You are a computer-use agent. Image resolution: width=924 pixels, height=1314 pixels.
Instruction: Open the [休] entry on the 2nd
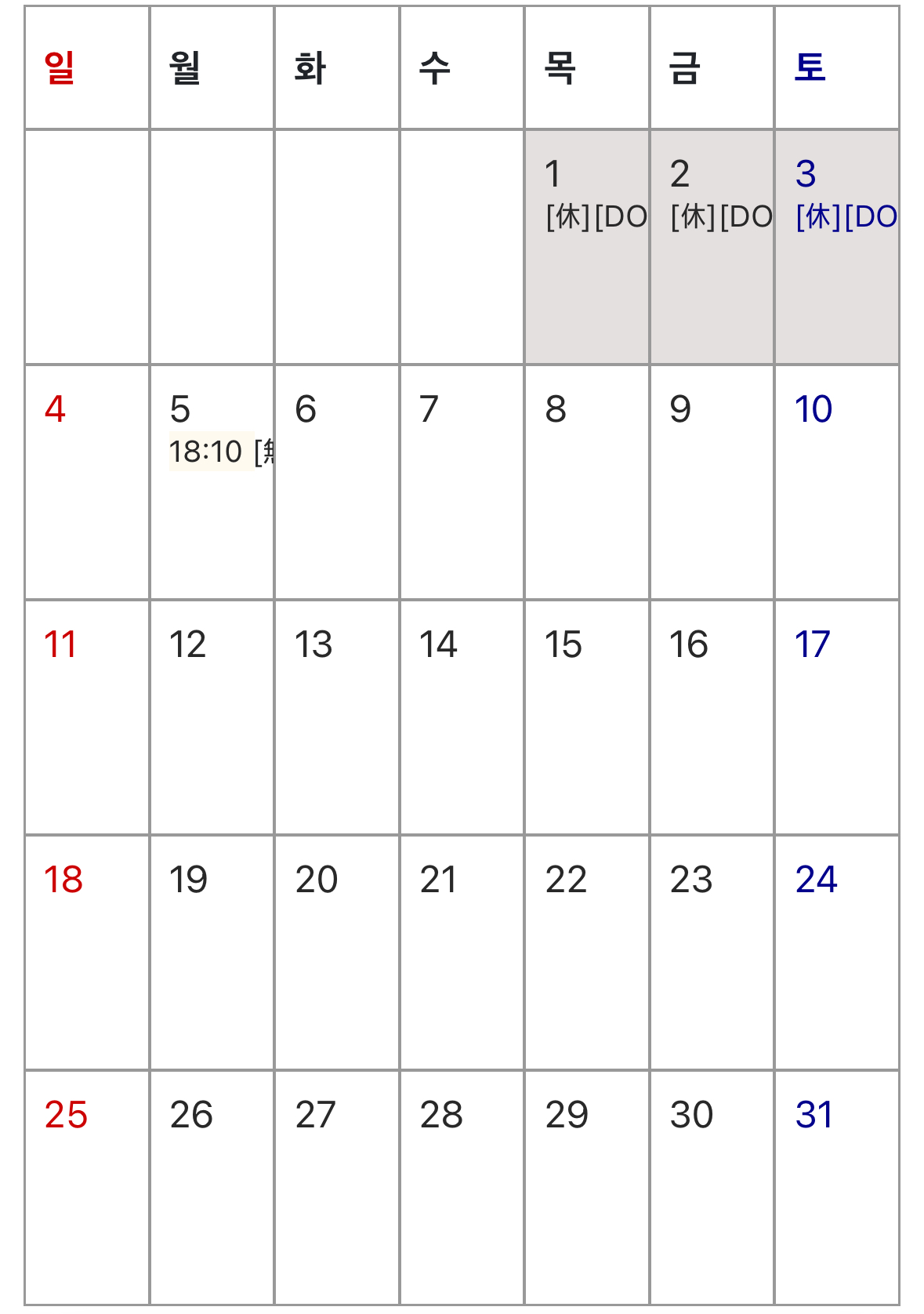coord(720,217)
